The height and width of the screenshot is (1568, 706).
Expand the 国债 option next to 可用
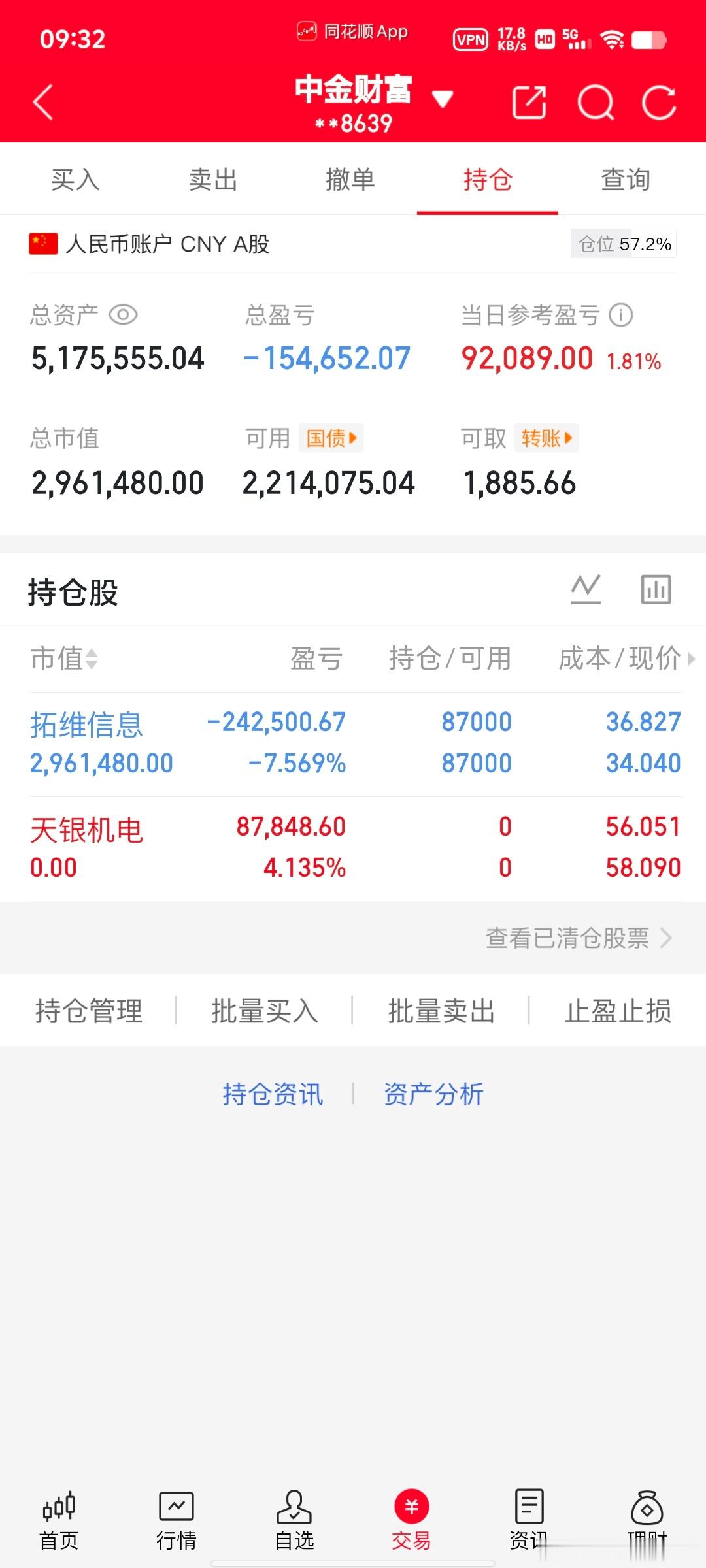point(331,438)
